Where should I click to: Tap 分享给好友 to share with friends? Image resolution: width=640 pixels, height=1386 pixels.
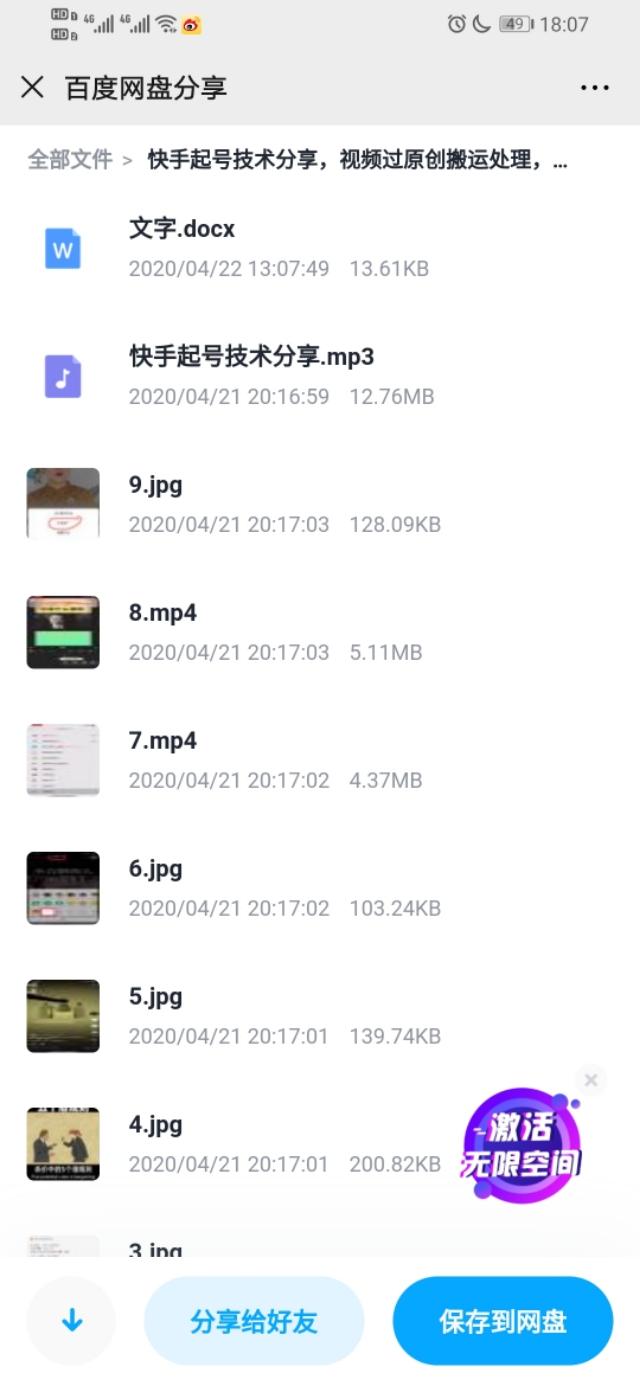point(254,1321)
